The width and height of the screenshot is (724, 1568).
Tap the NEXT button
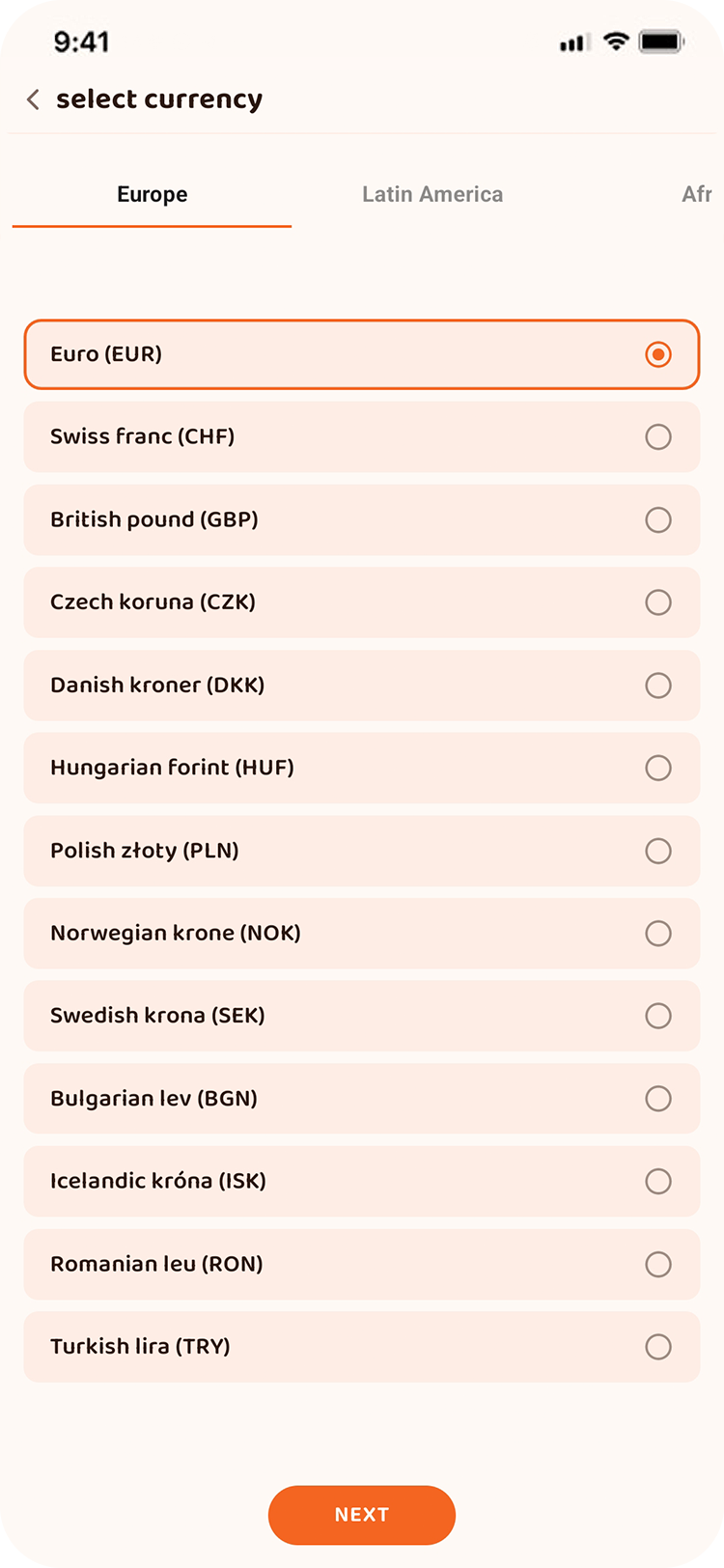point(362,1515)
